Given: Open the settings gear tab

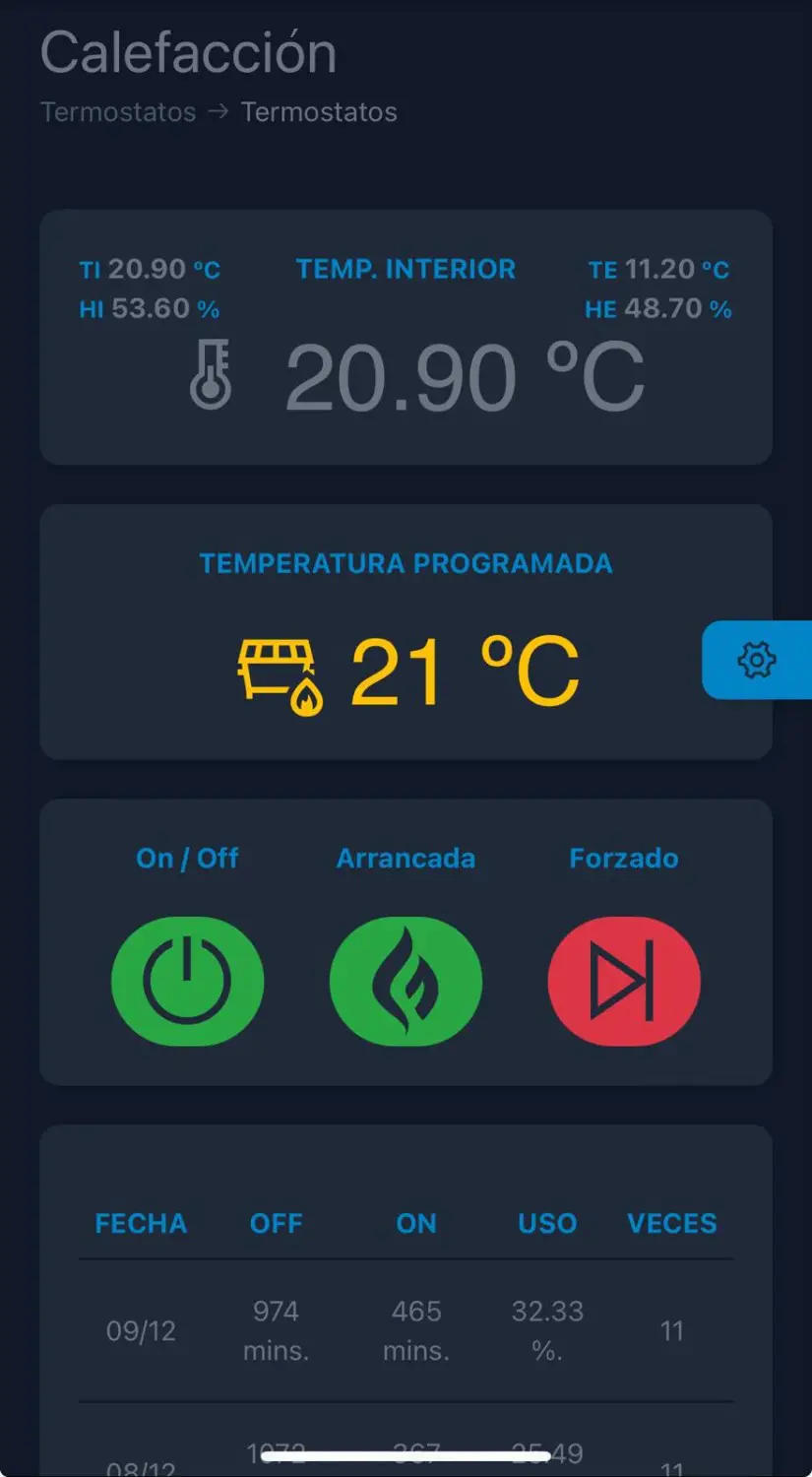Looking at the screenshot, I should click(x=756, y=660).
